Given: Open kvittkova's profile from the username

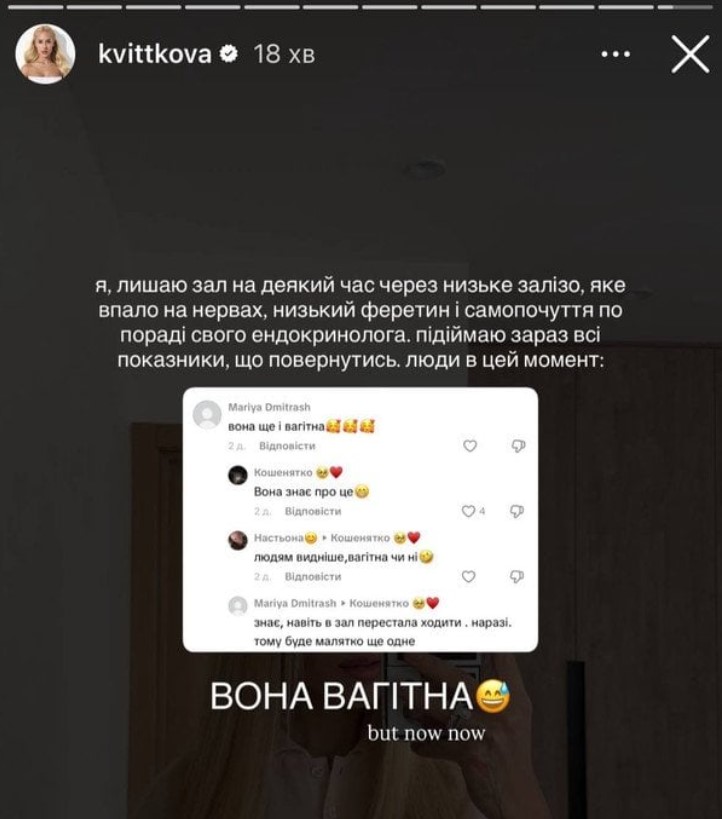Looking at the screenshot, I should click(x=155, y=54).
